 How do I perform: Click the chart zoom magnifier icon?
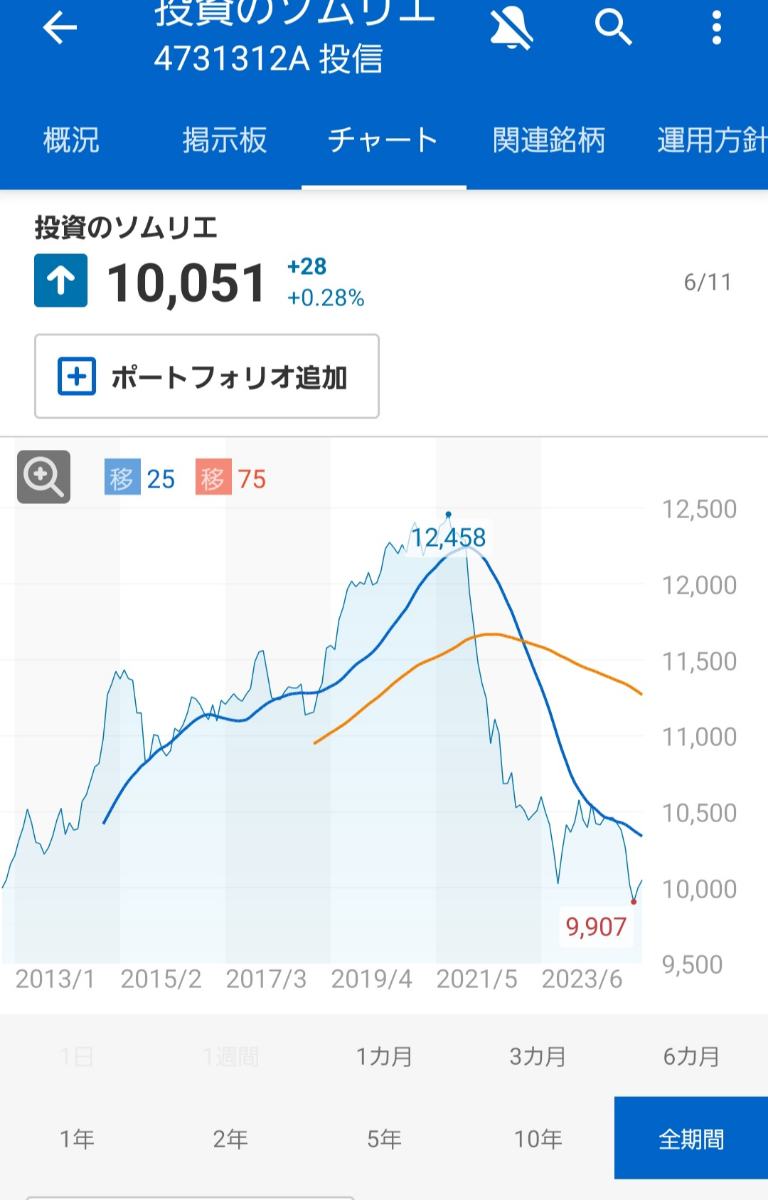pos(43,476)
